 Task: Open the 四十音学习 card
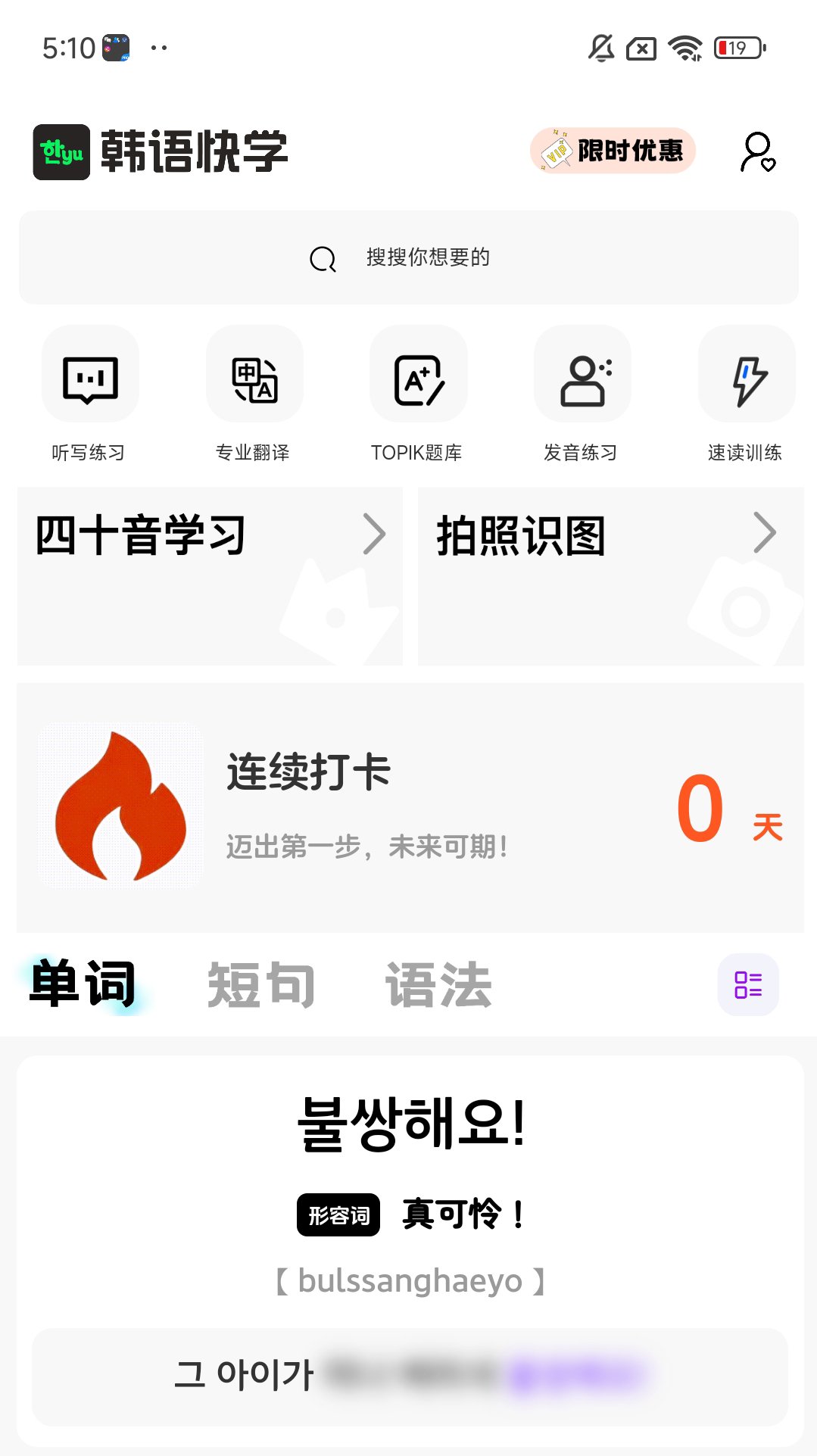tap(210, 576)
